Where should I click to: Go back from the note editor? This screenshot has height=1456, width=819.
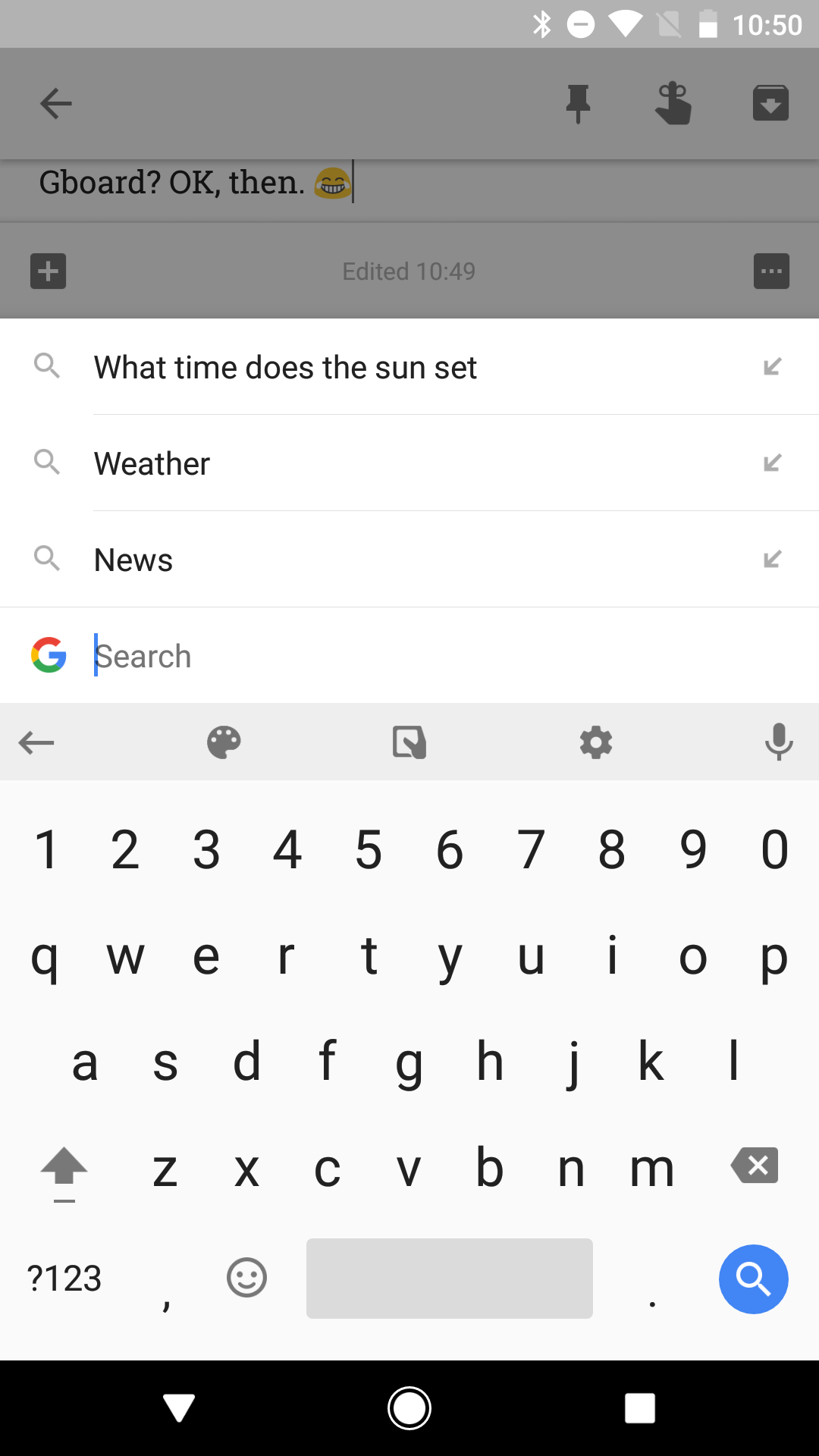pos(55,104)
